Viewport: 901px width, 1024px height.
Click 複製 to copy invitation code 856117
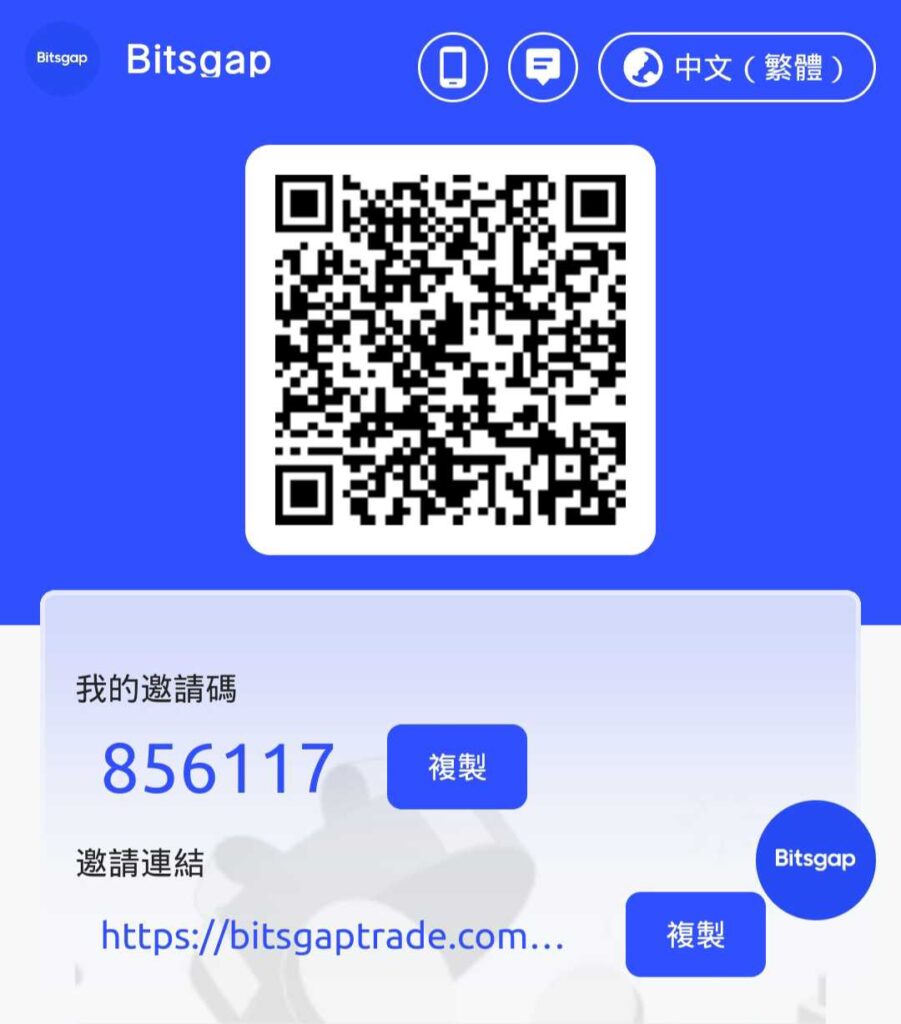(x=456, y=765)
